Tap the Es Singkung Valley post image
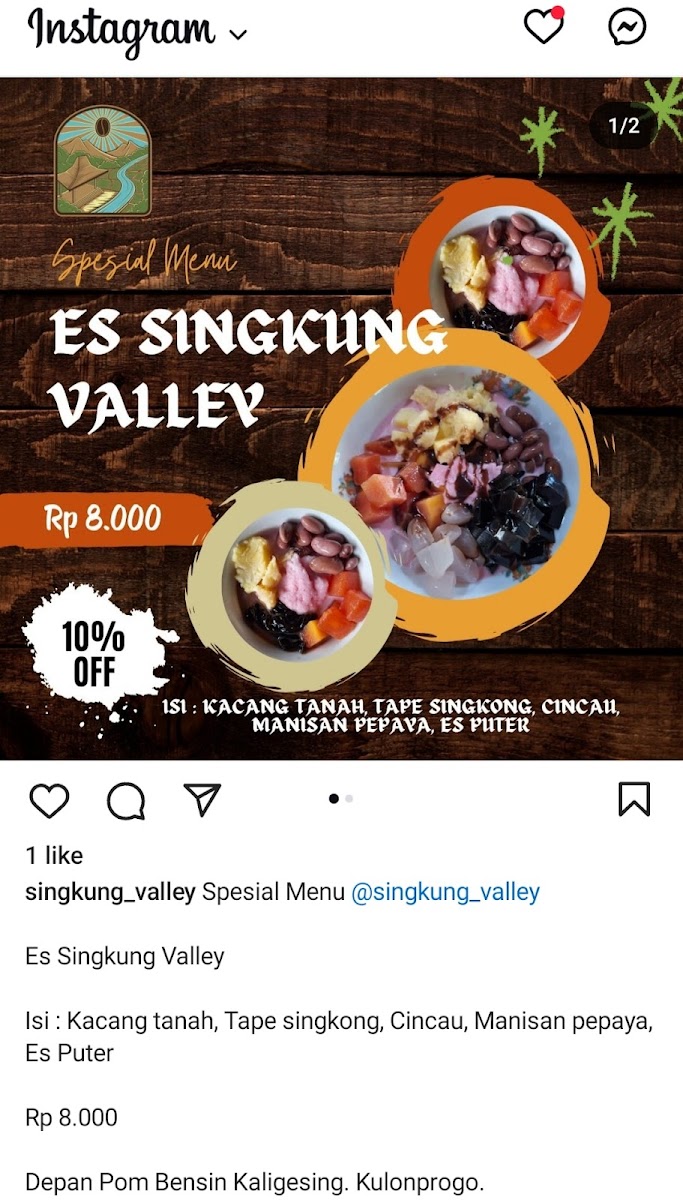This screenshot has height=1200, width=683. pyautogui.click(x=341, y=418)
